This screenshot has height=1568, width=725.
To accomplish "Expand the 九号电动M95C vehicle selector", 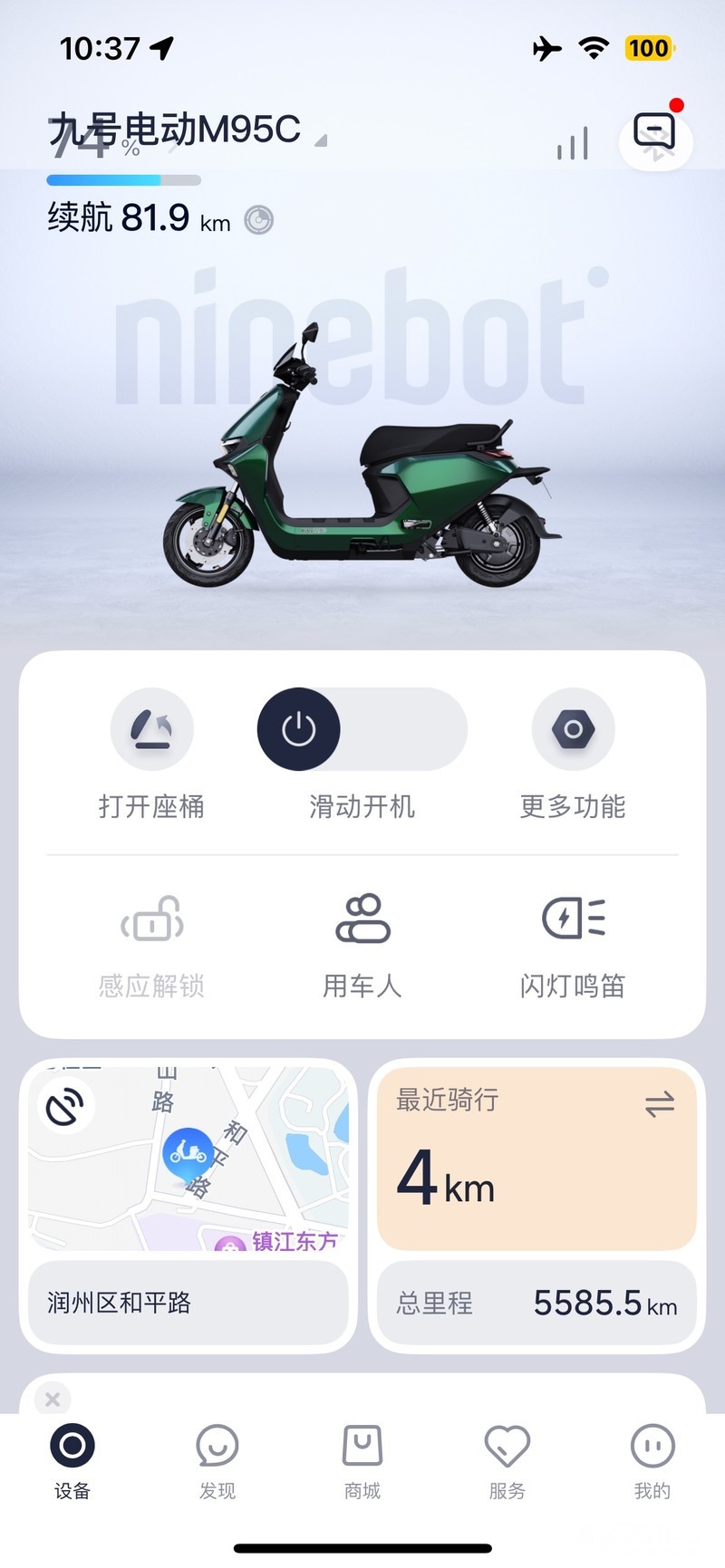I will tap(186, 130).
